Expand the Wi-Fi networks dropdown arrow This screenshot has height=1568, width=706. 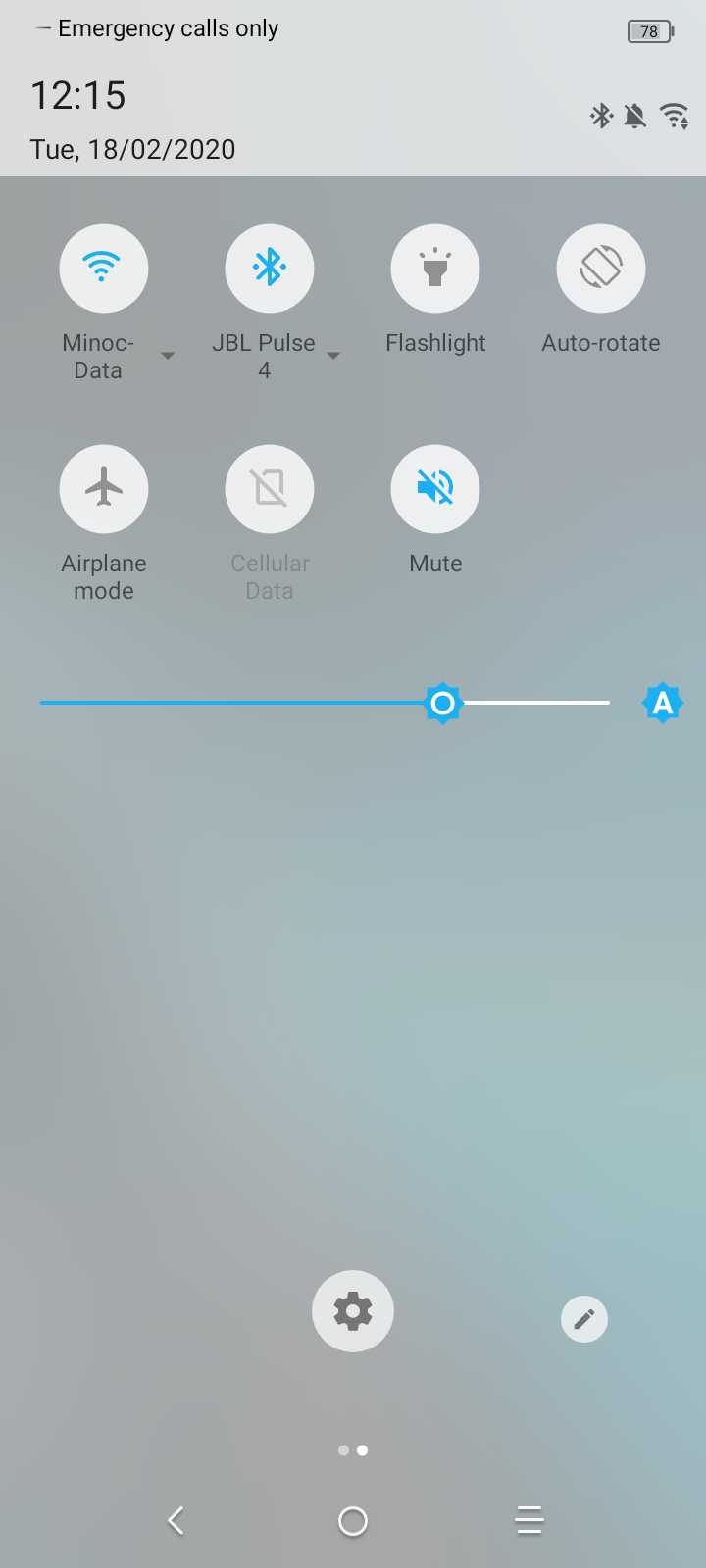168,356
